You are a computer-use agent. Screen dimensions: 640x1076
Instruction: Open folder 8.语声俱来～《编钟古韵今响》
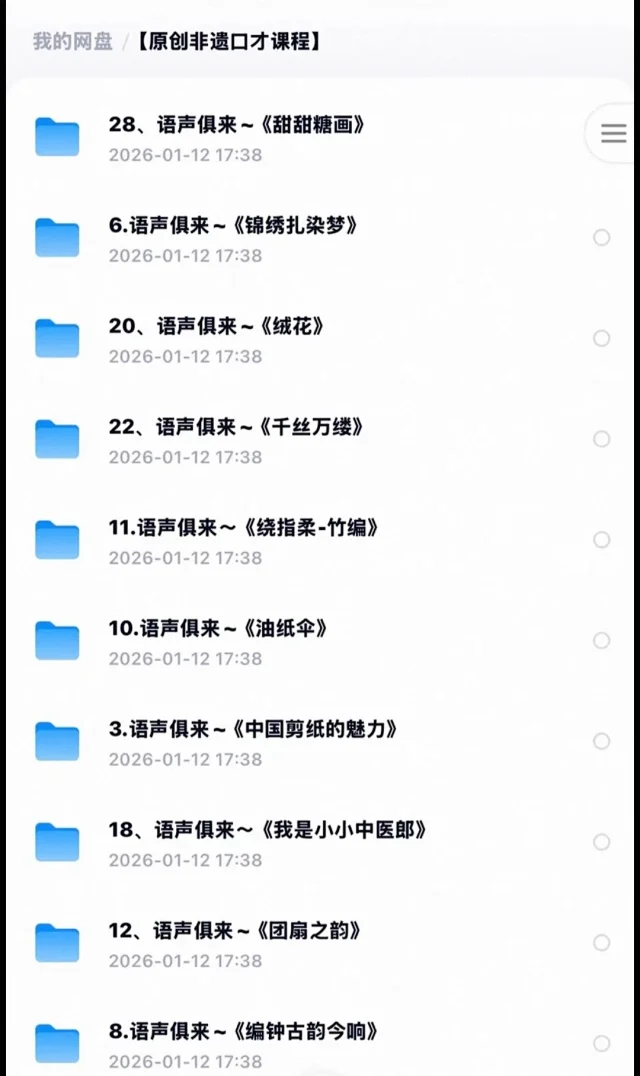243,1031
